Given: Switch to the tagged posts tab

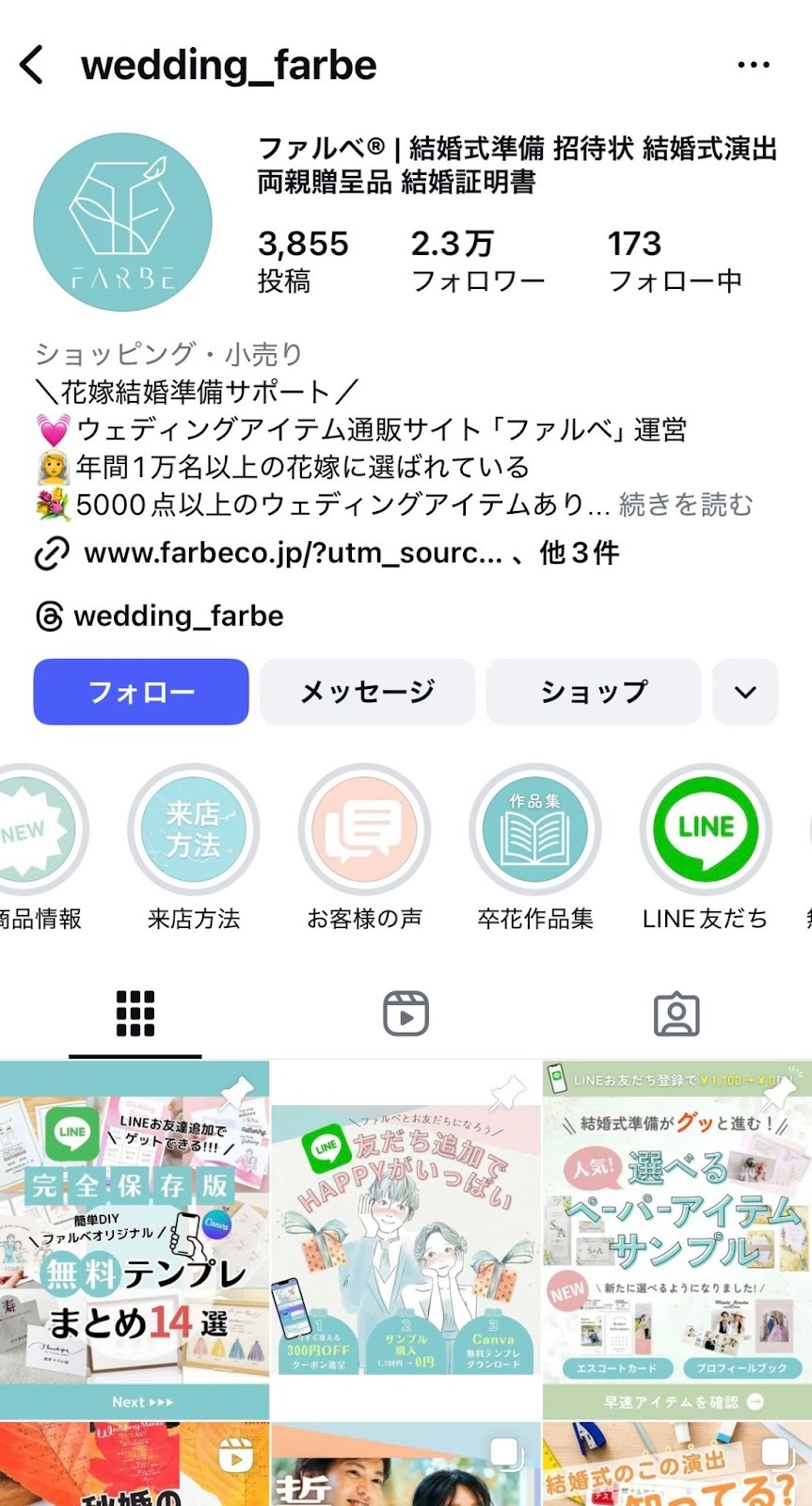Looking at the screenshot, I should (x=676, y=1014).
